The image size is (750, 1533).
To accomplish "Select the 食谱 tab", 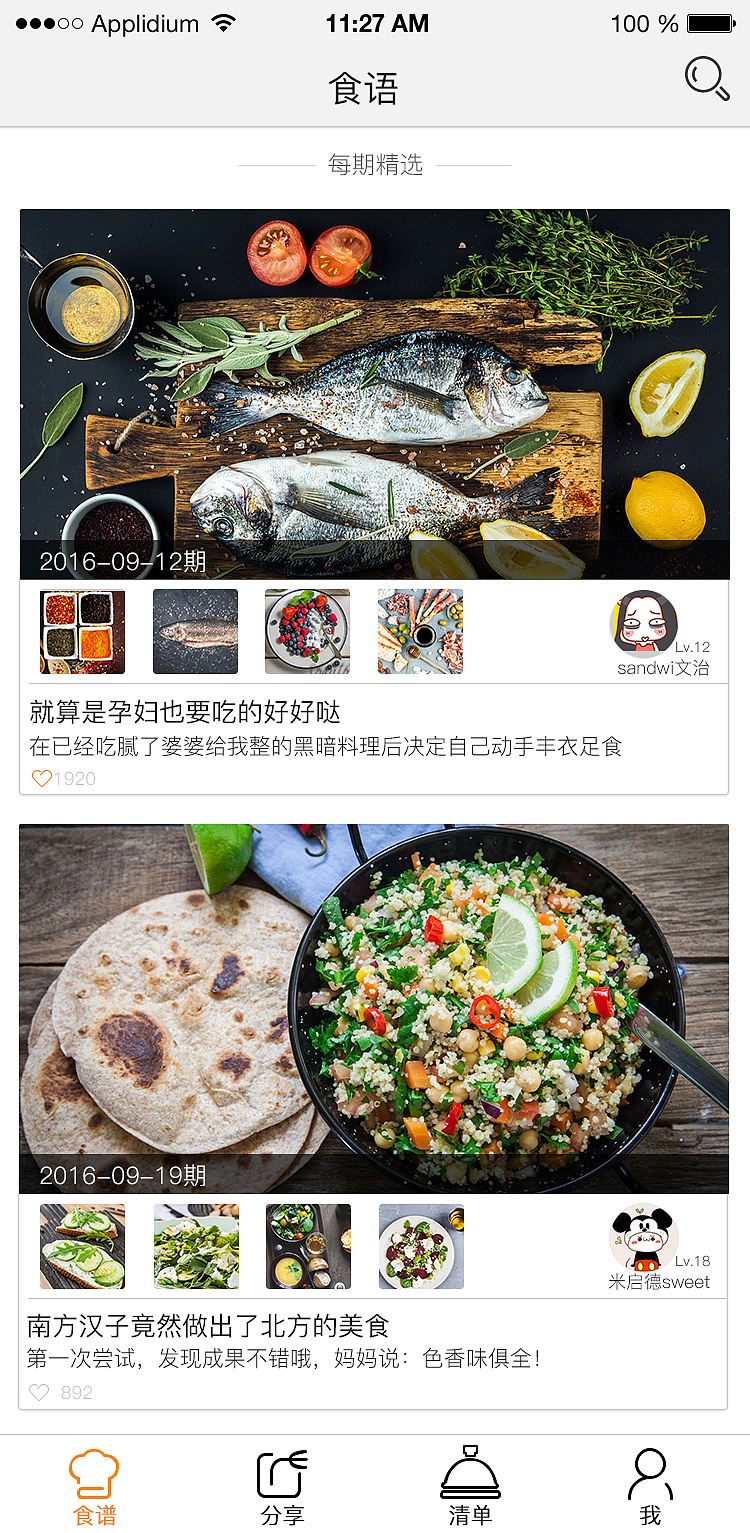I will (x=94, y=1485).
